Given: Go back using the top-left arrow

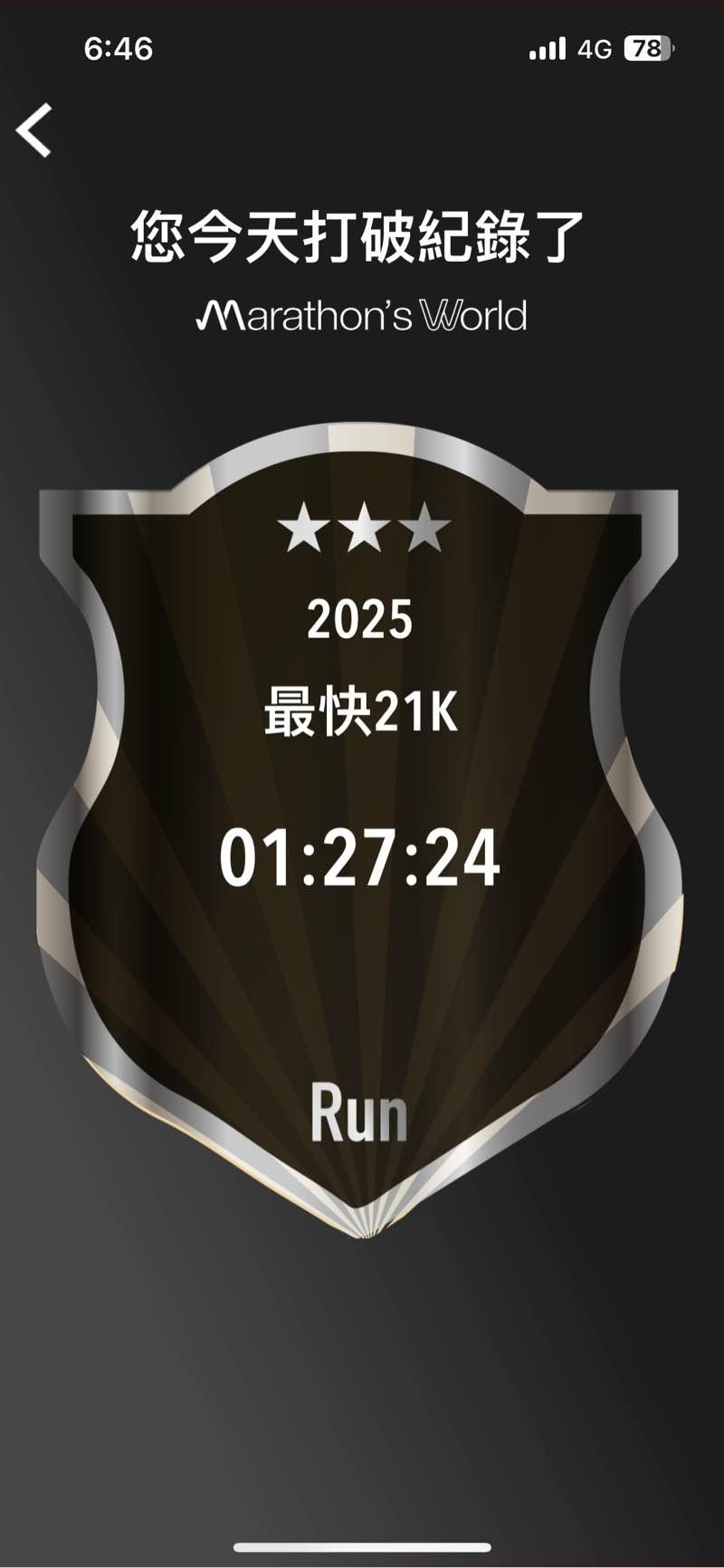Looking at the screenshot, I should tap(34, 130).
